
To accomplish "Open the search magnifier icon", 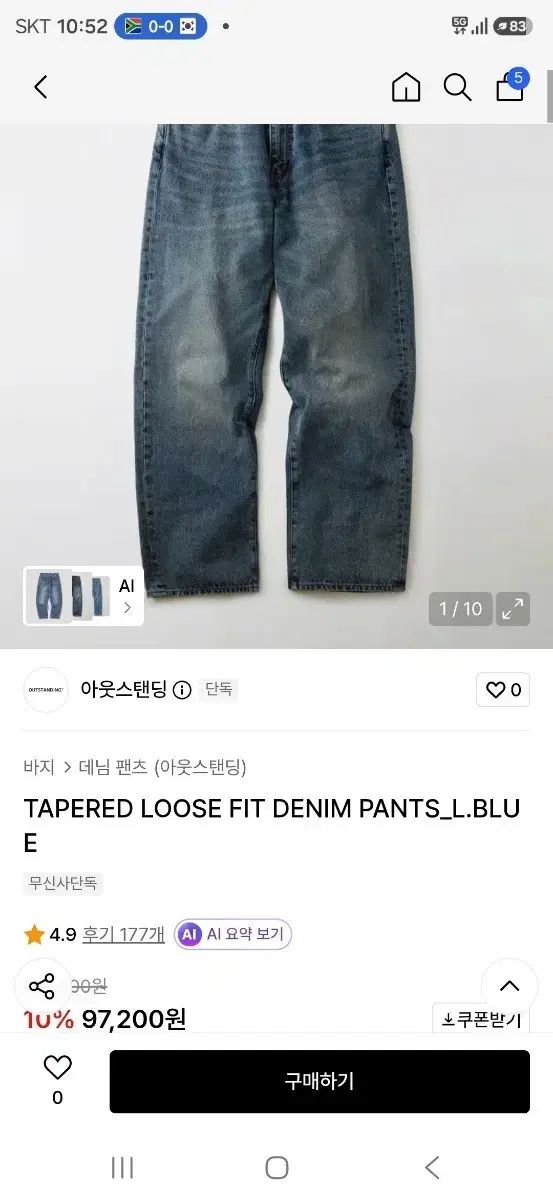I will 457,88.
